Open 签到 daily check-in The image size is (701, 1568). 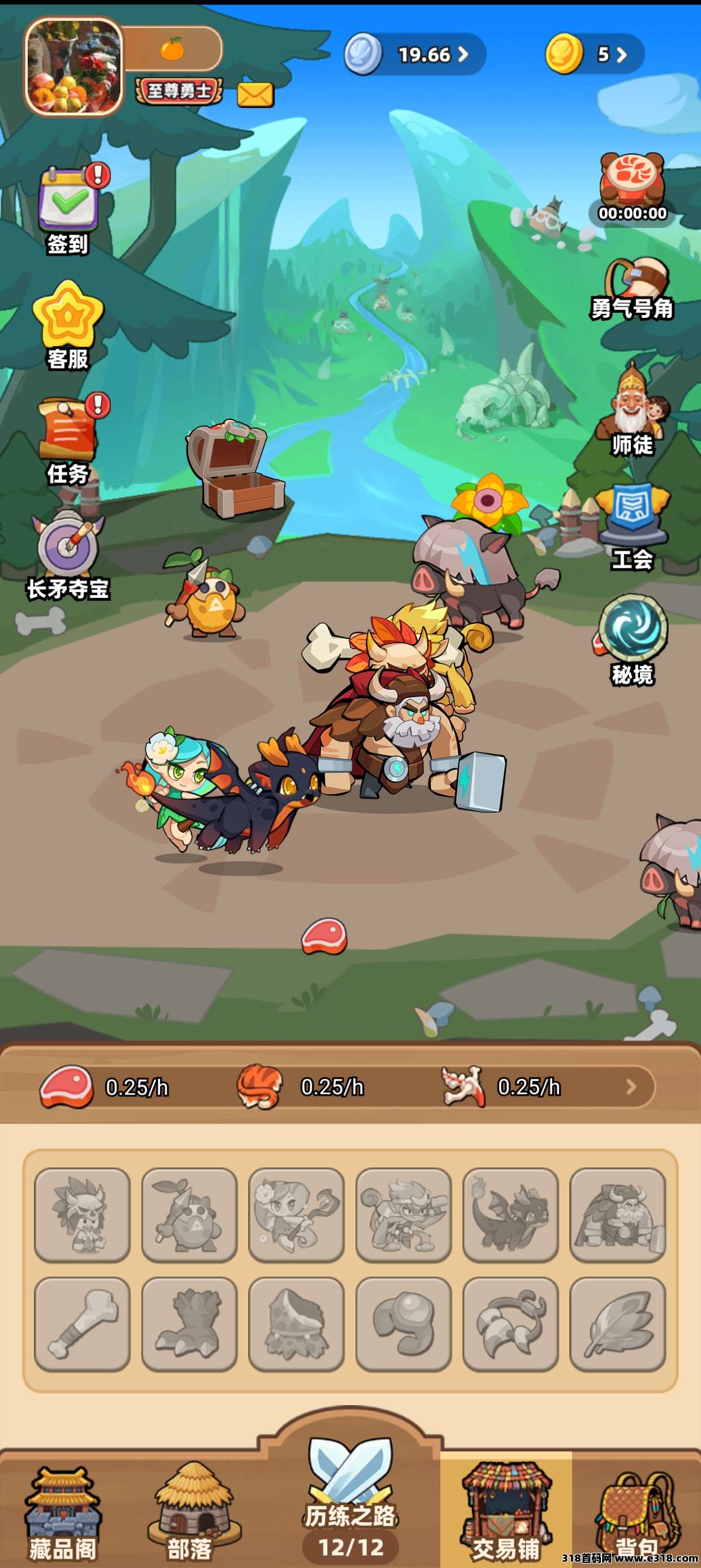tap(68, 210)
